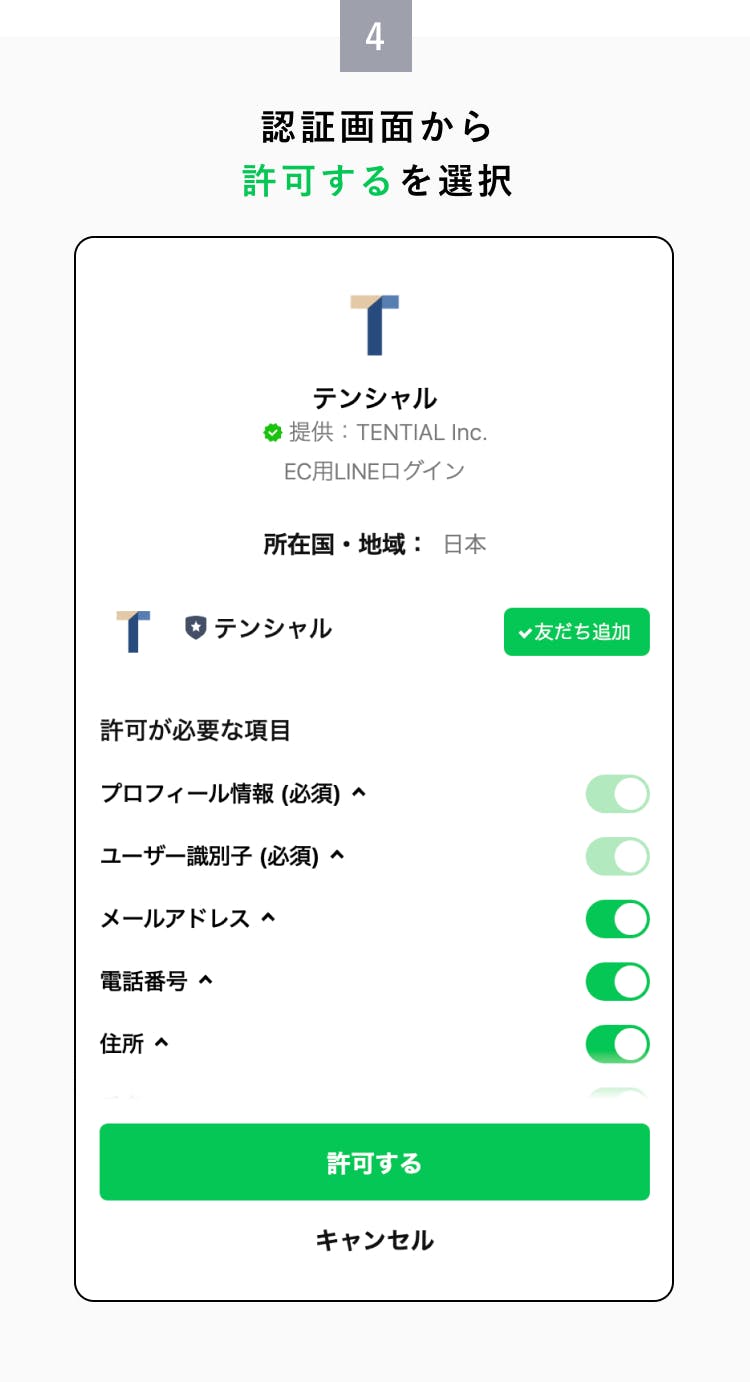
Task: Click the green verified badge next to 提供
Action: point(271,432)
